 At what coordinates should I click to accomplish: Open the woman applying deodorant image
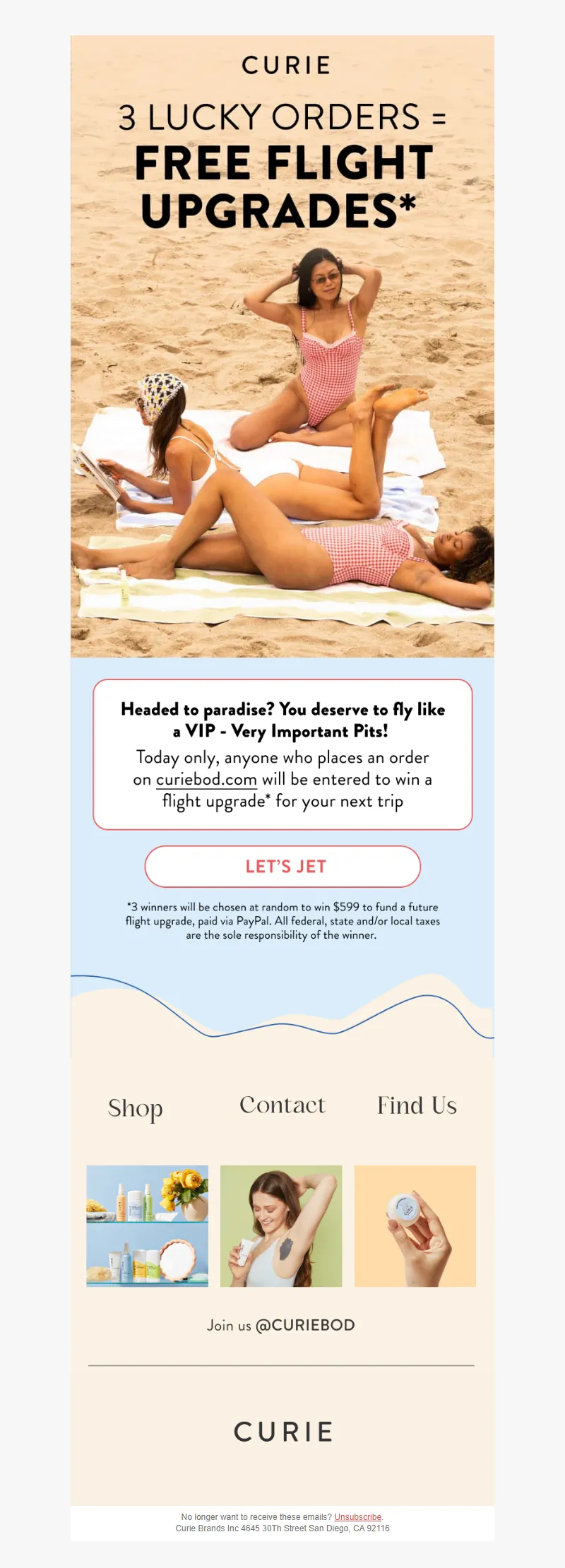pos(281,1225)
